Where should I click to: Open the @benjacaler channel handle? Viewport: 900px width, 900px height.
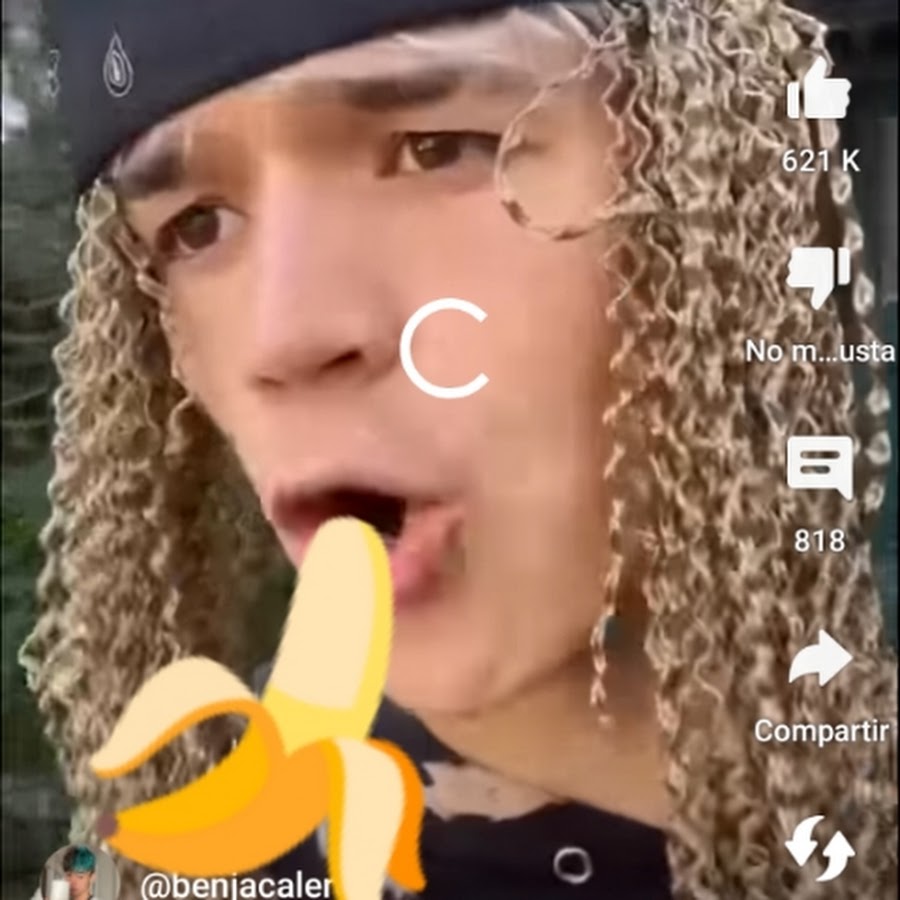coord(236,885)
